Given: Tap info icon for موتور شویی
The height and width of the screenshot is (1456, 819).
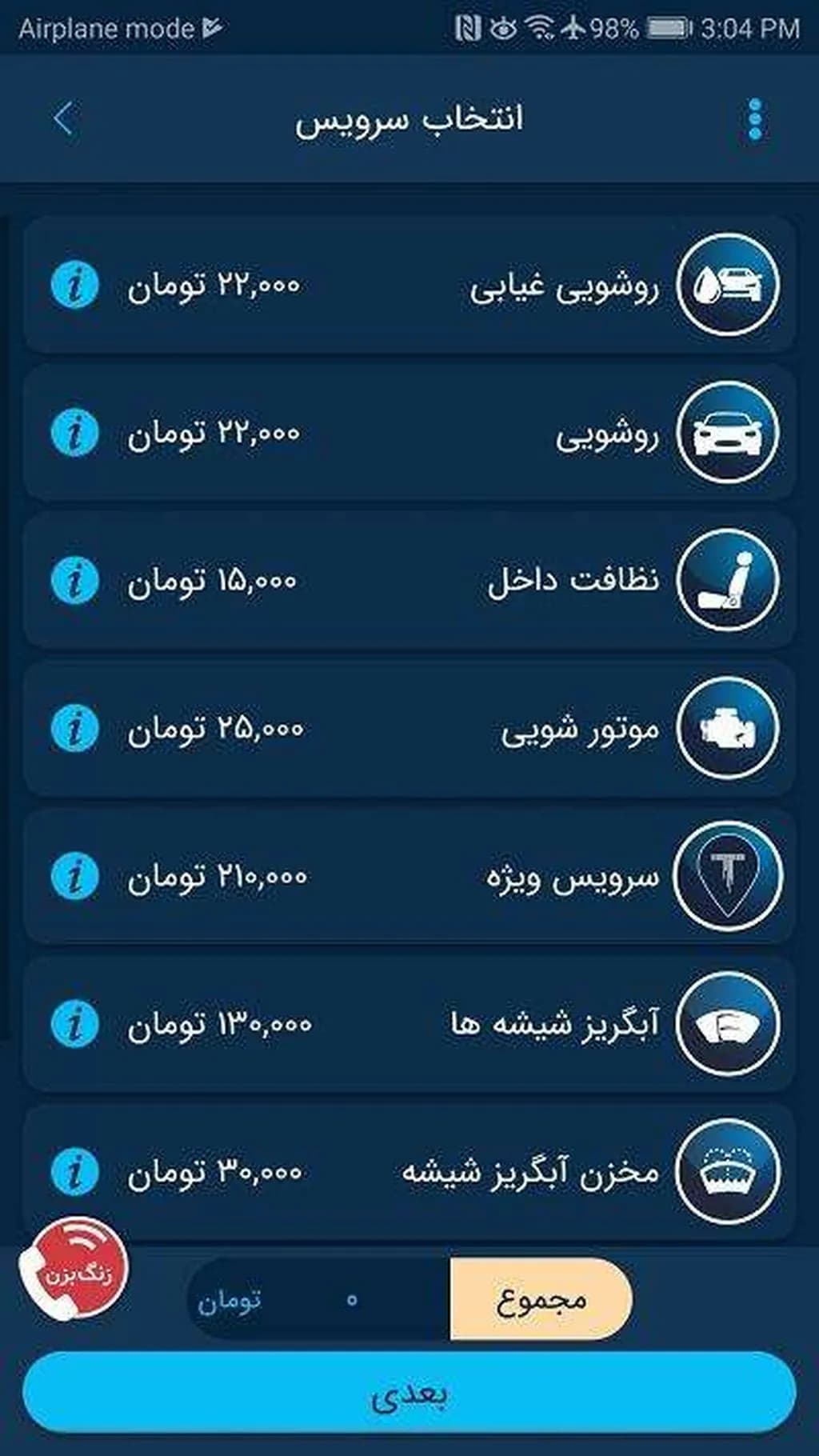Looking at the screenshot, I should coord(74,729).
